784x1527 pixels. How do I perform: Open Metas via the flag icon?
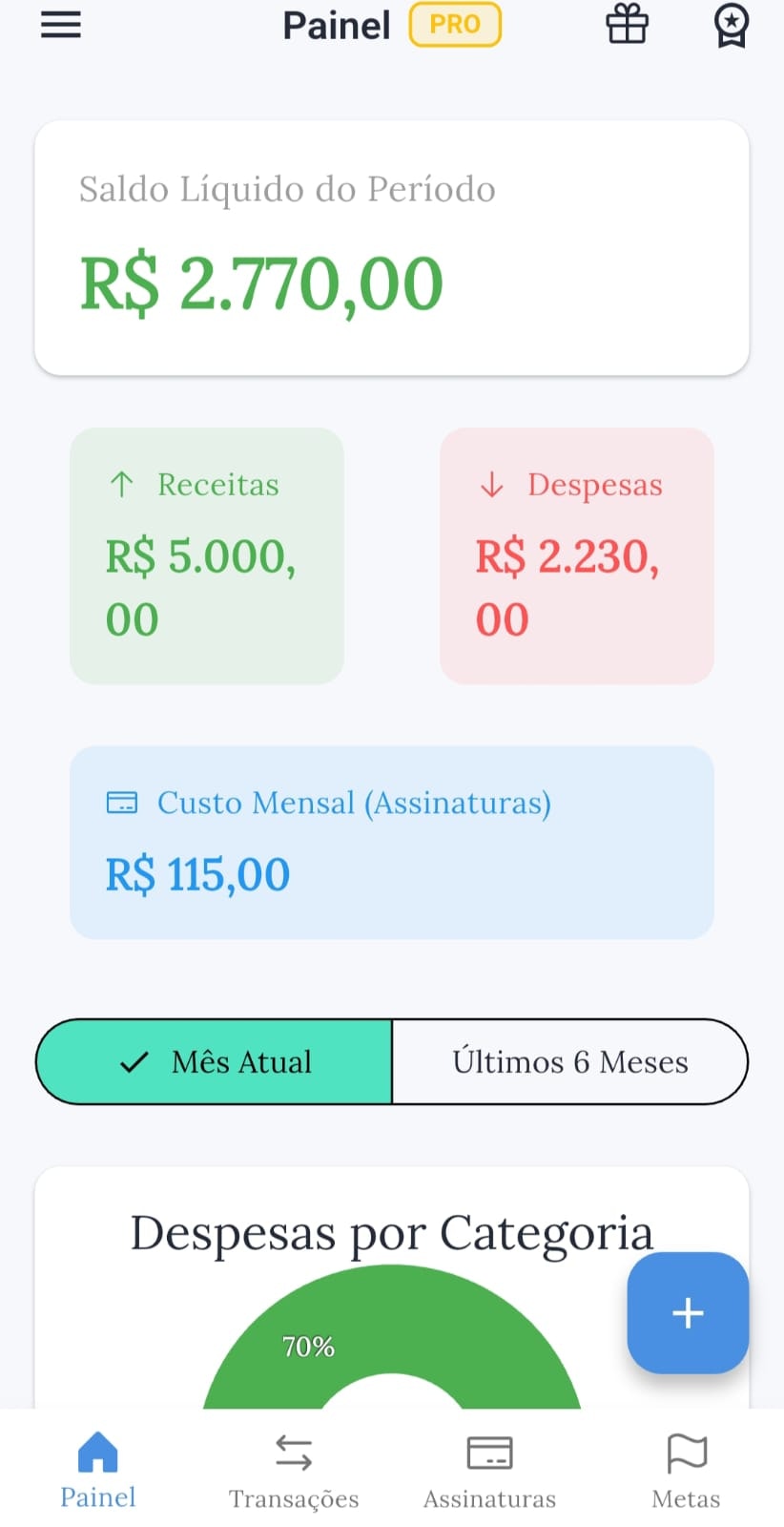685,1453
